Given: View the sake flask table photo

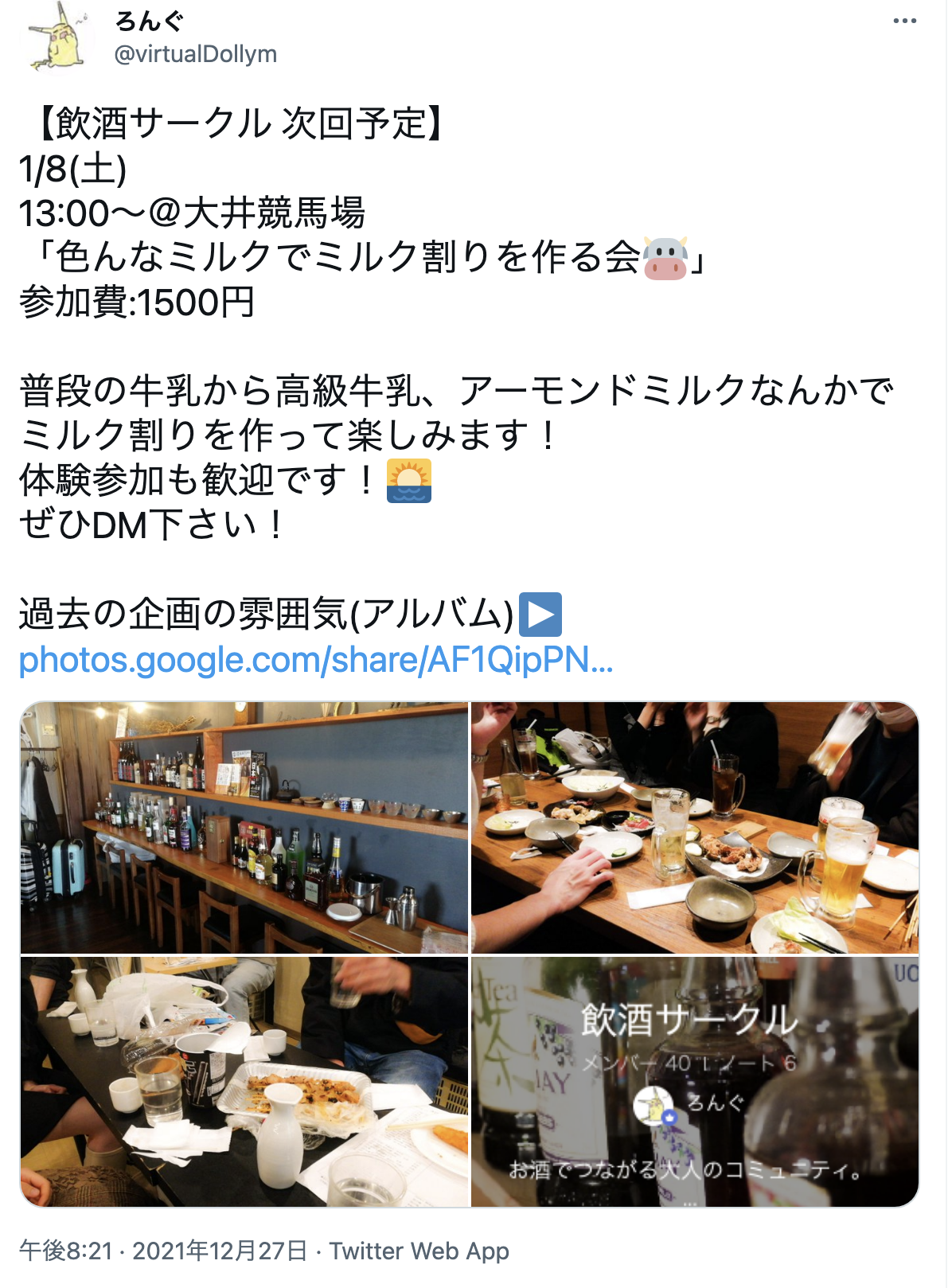Looking at the screenshot, I should pos(244,1081).
